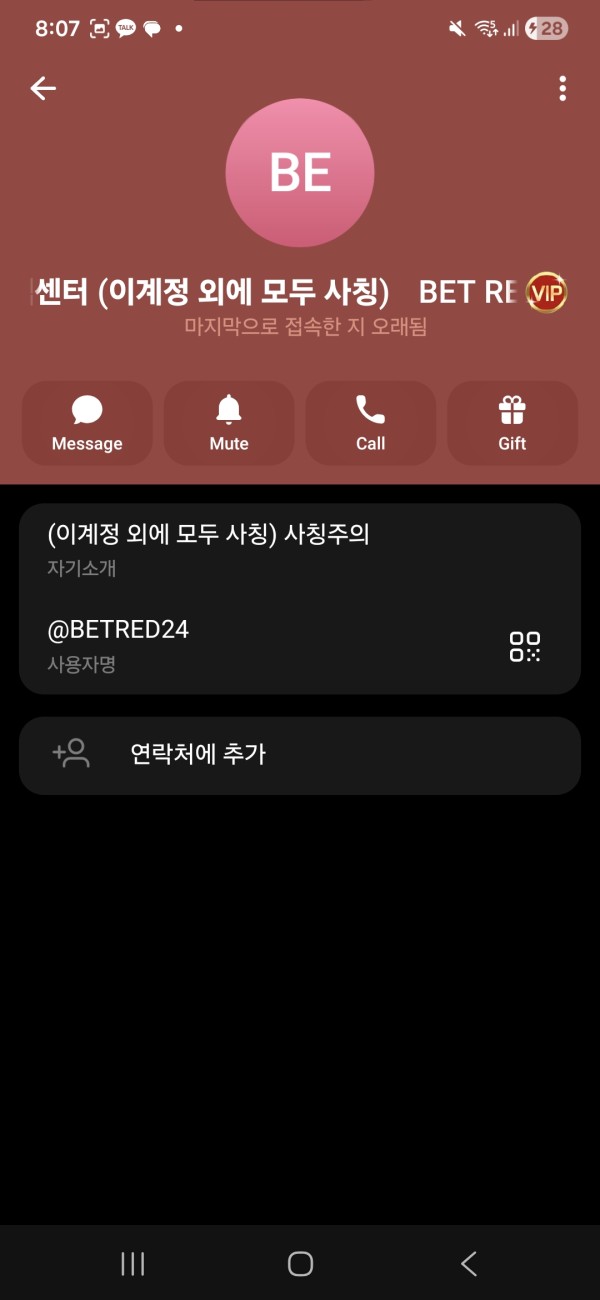
Task: Tap the system home button
Action: click(300, 1263)
